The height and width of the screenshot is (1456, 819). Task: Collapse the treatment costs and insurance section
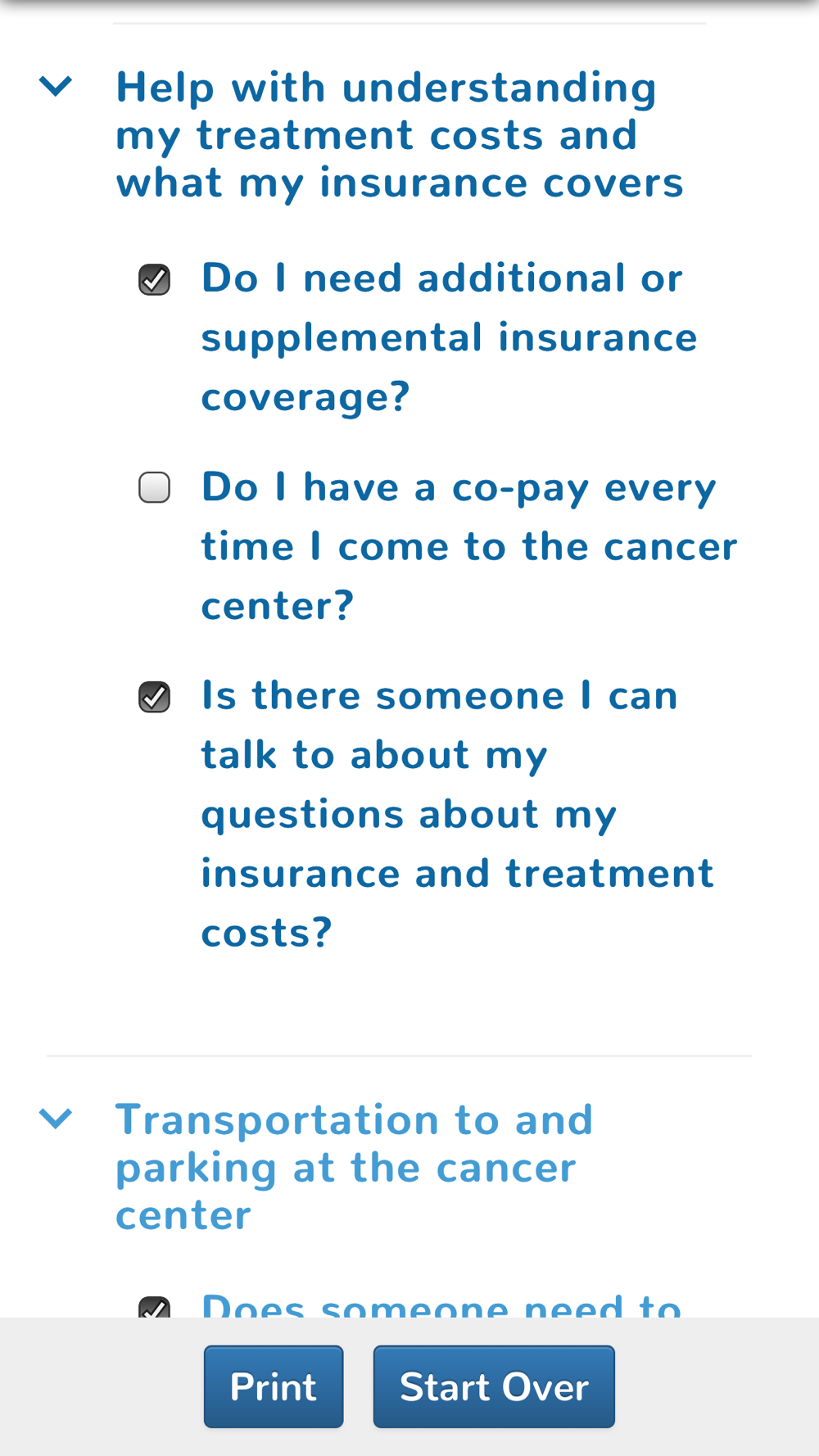[56, 86]
